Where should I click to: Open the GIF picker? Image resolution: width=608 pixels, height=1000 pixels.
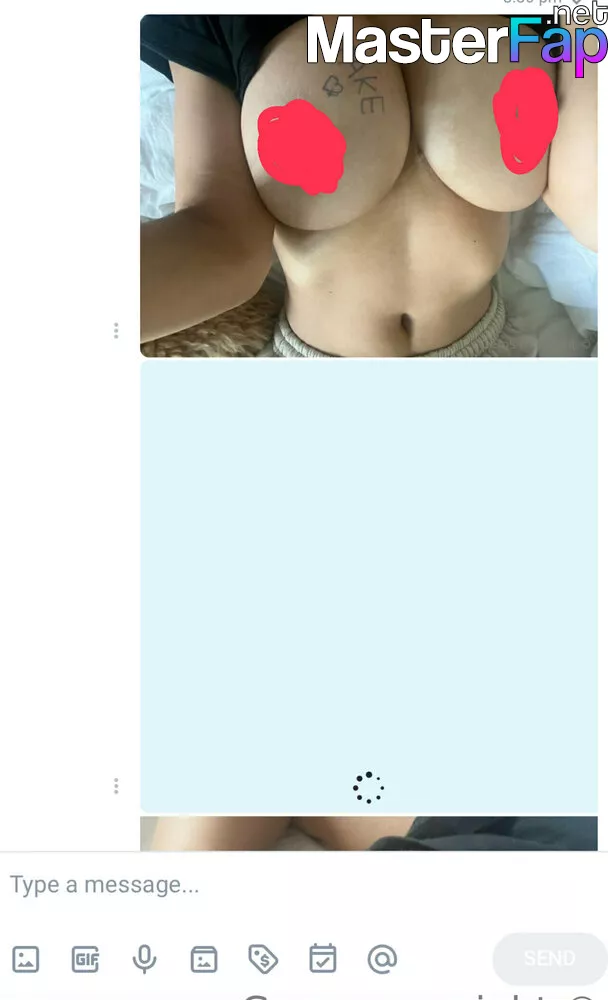pos(85,959)
